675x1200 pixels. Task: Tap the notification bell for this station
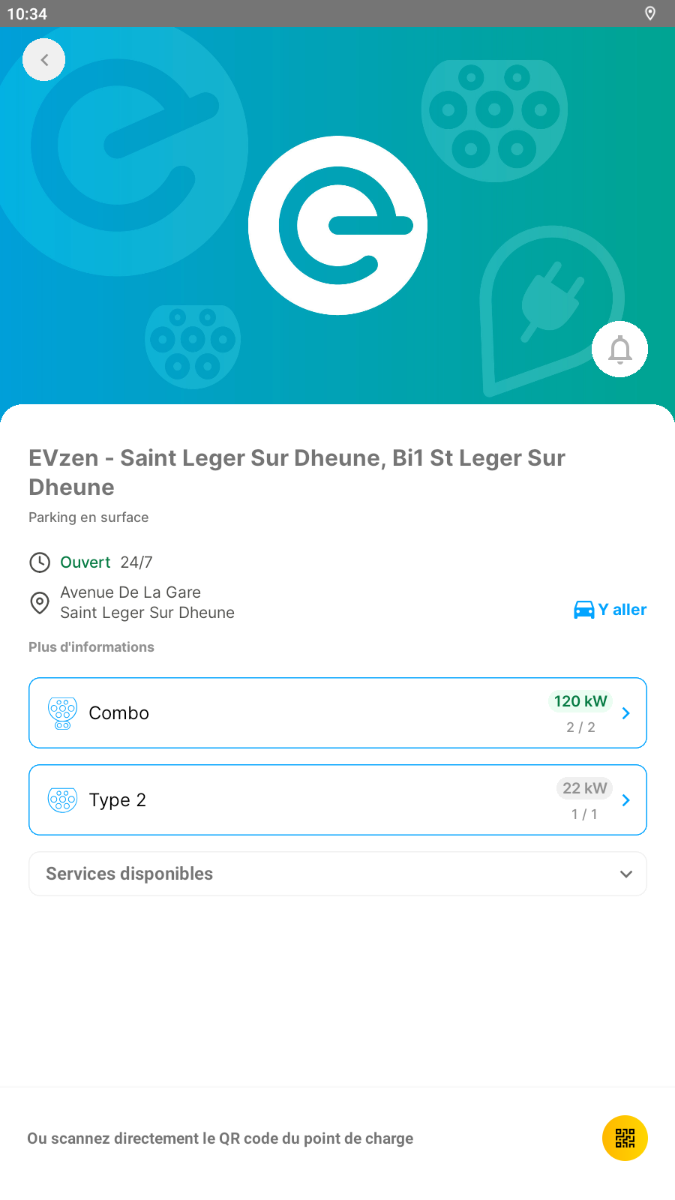coord(620,350)
